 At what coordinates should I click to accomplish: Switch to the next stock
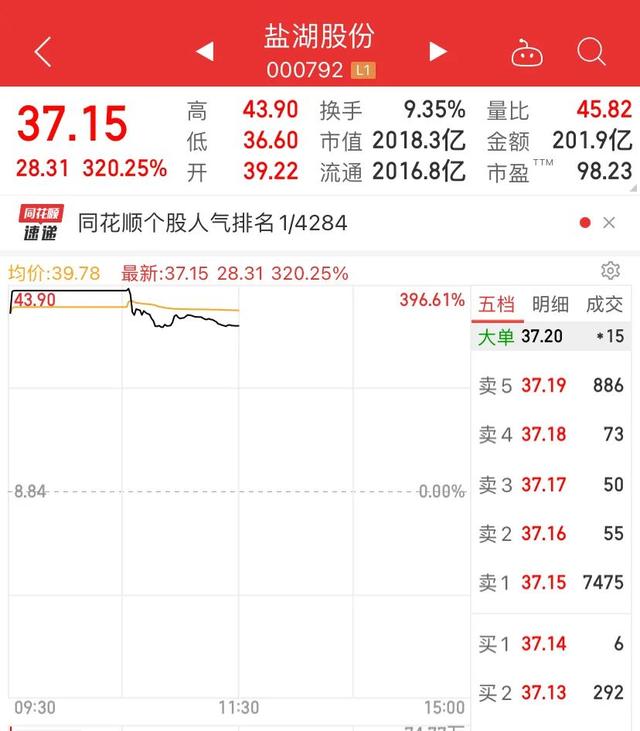coord(437,51)
